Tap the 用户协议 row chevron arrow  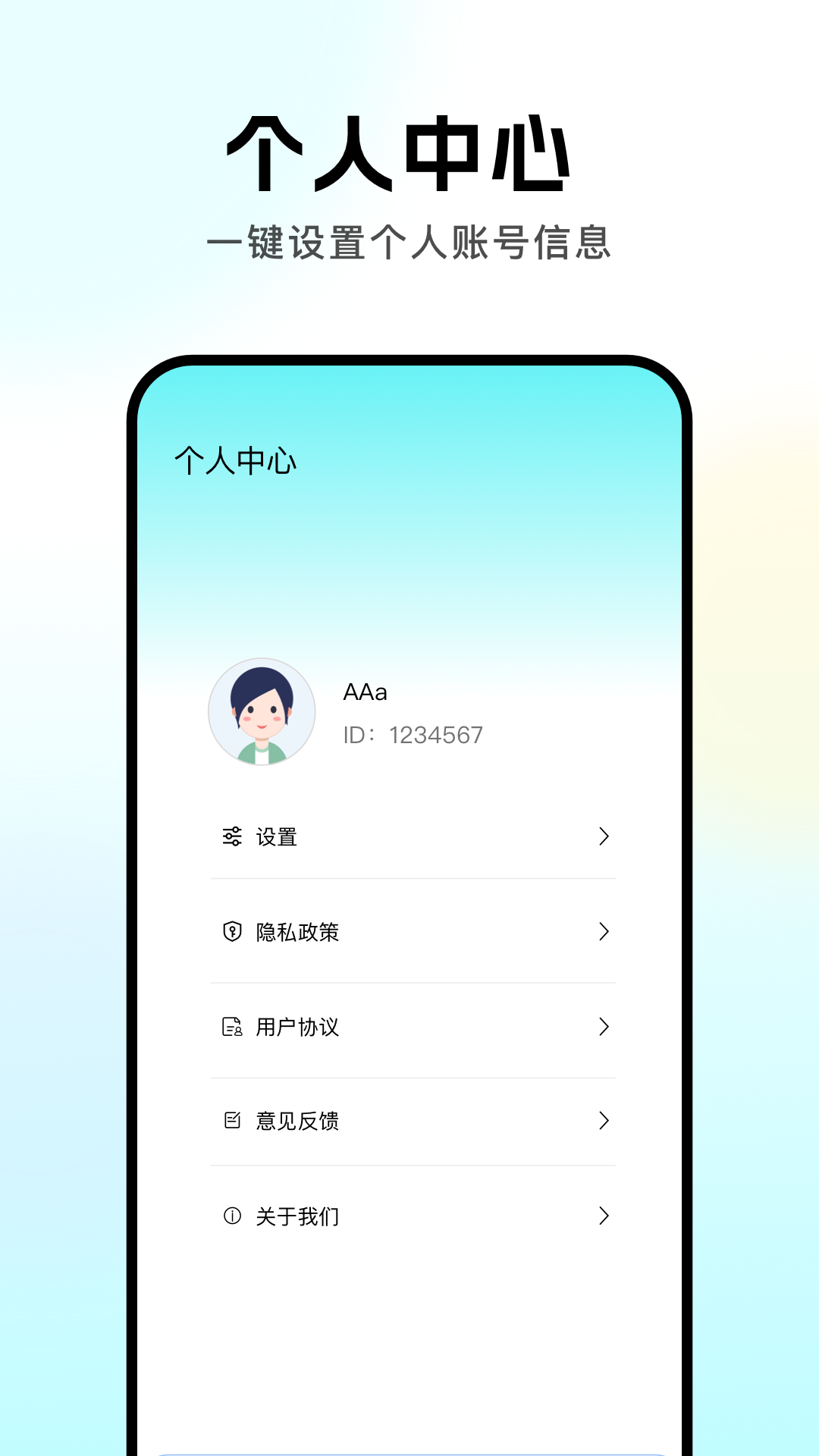click(604, 1028)
